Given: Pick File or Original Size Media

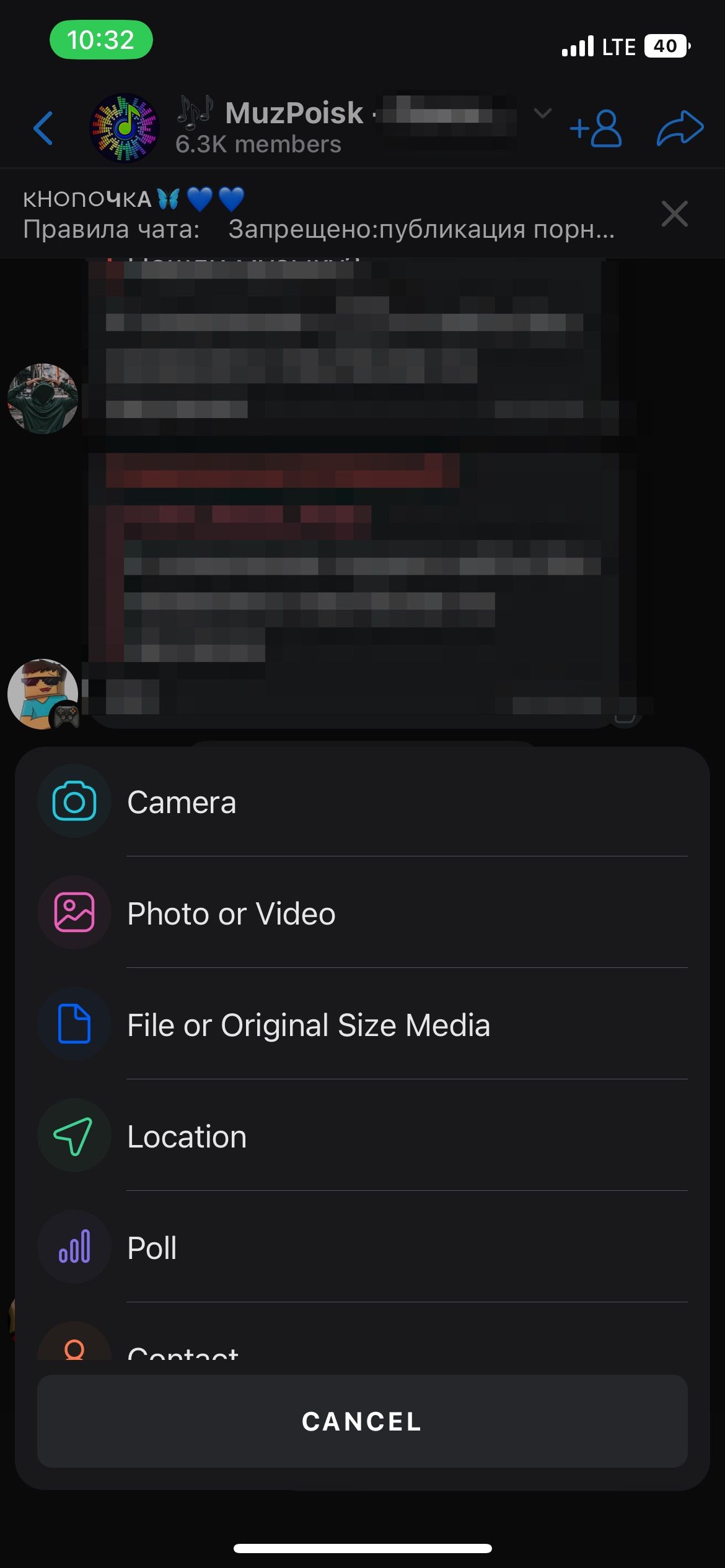Looking at the screenshot, I should [362, 1024].
